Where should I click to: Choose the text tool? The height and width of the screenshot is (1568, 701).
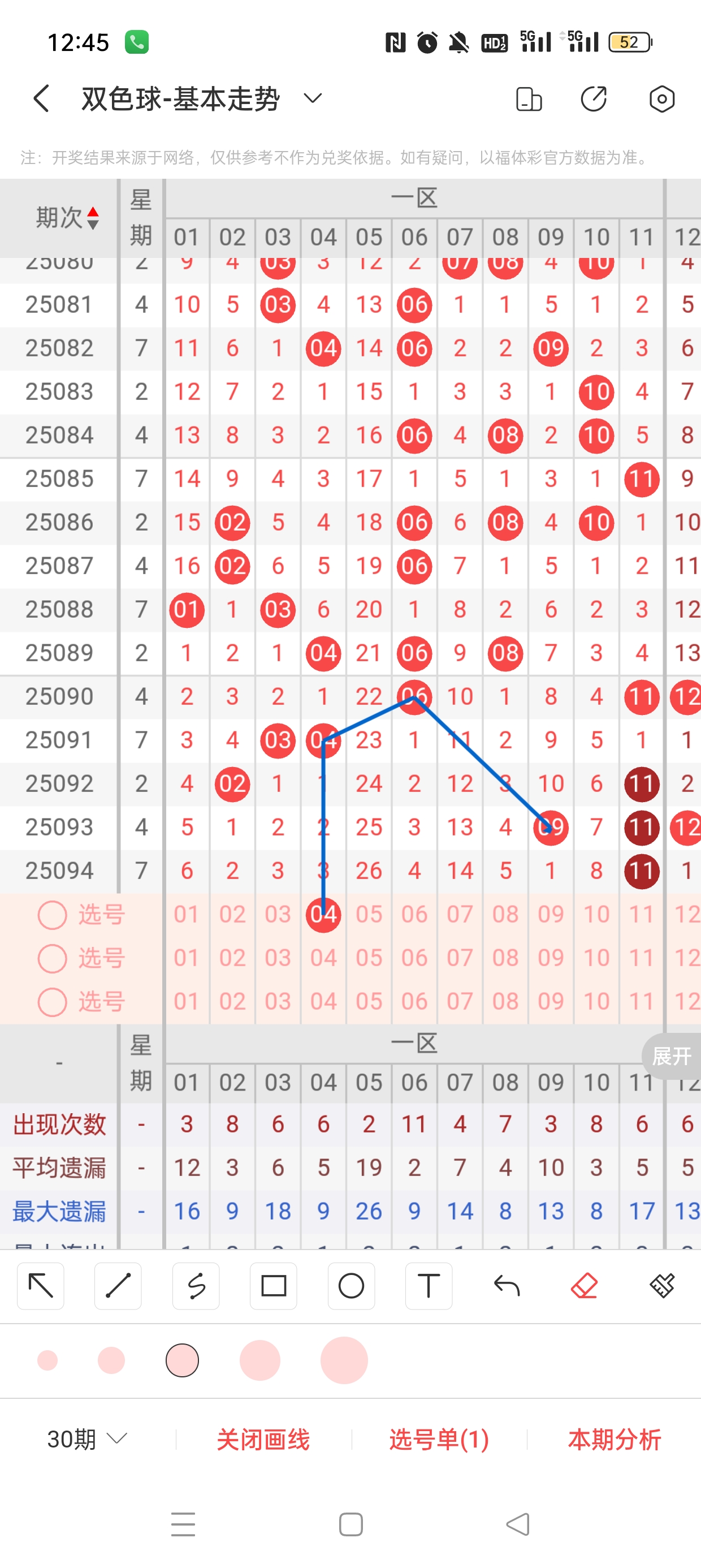coord(429,1286)
